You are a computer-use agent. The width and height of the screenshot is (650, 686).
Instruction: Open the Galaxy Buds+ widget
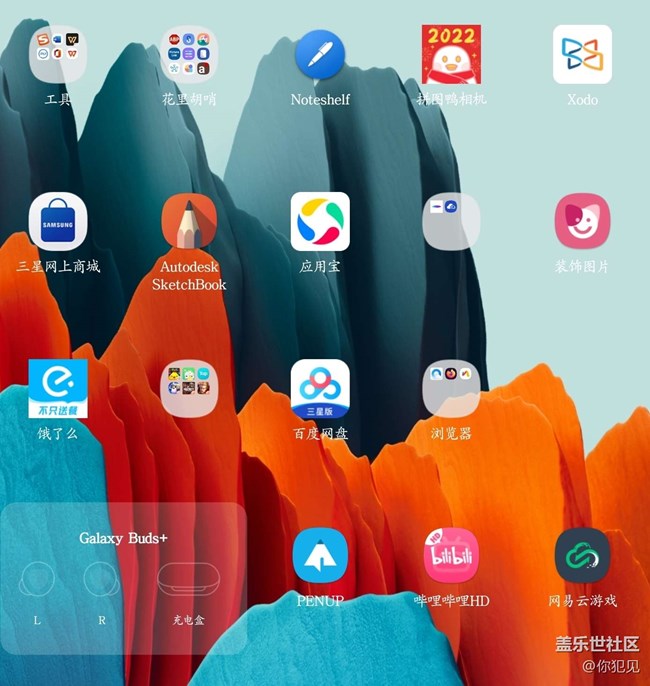[123, 578]
